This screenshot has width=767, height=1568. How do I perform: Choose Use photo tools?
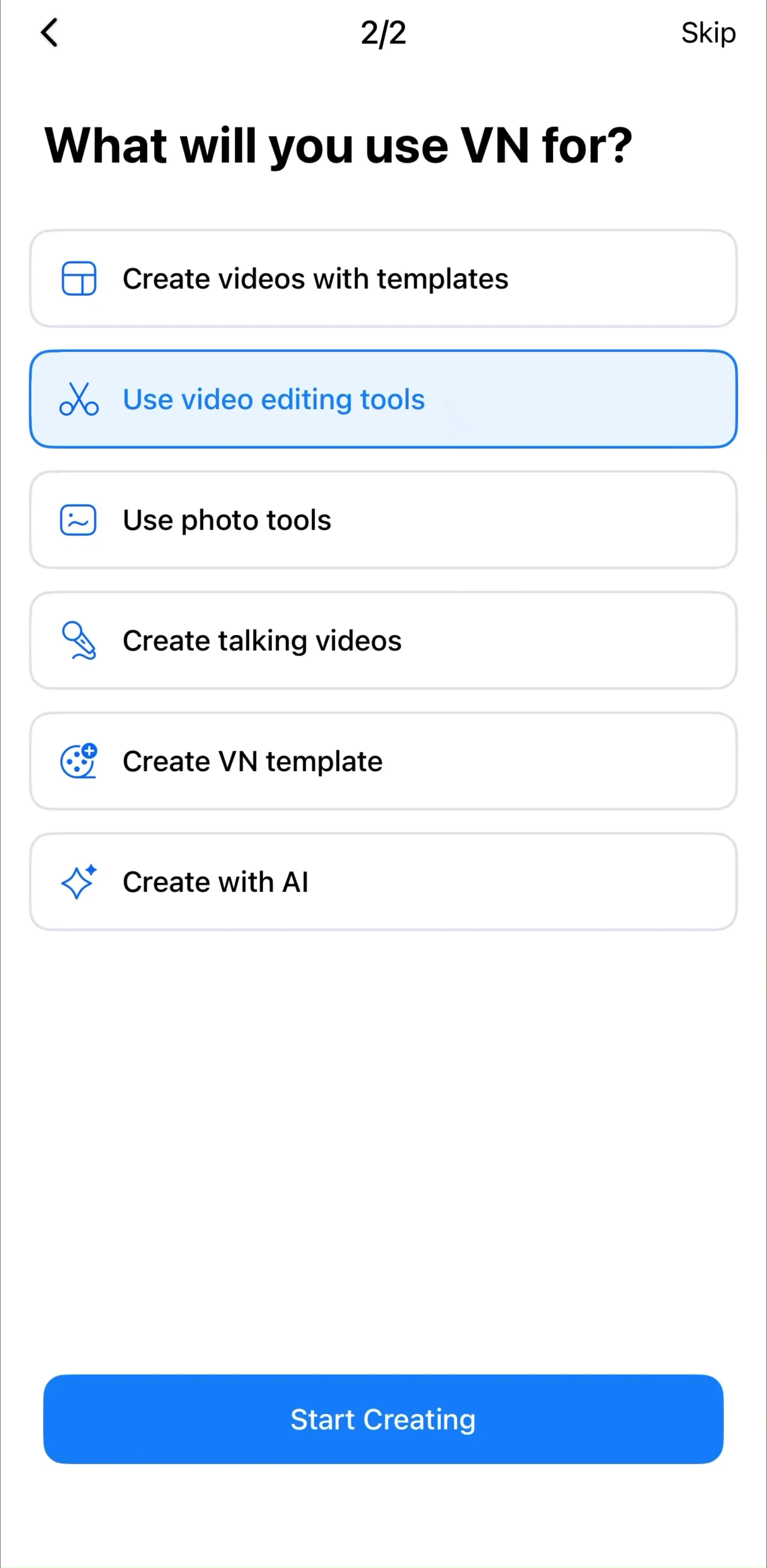pos(383,520)
